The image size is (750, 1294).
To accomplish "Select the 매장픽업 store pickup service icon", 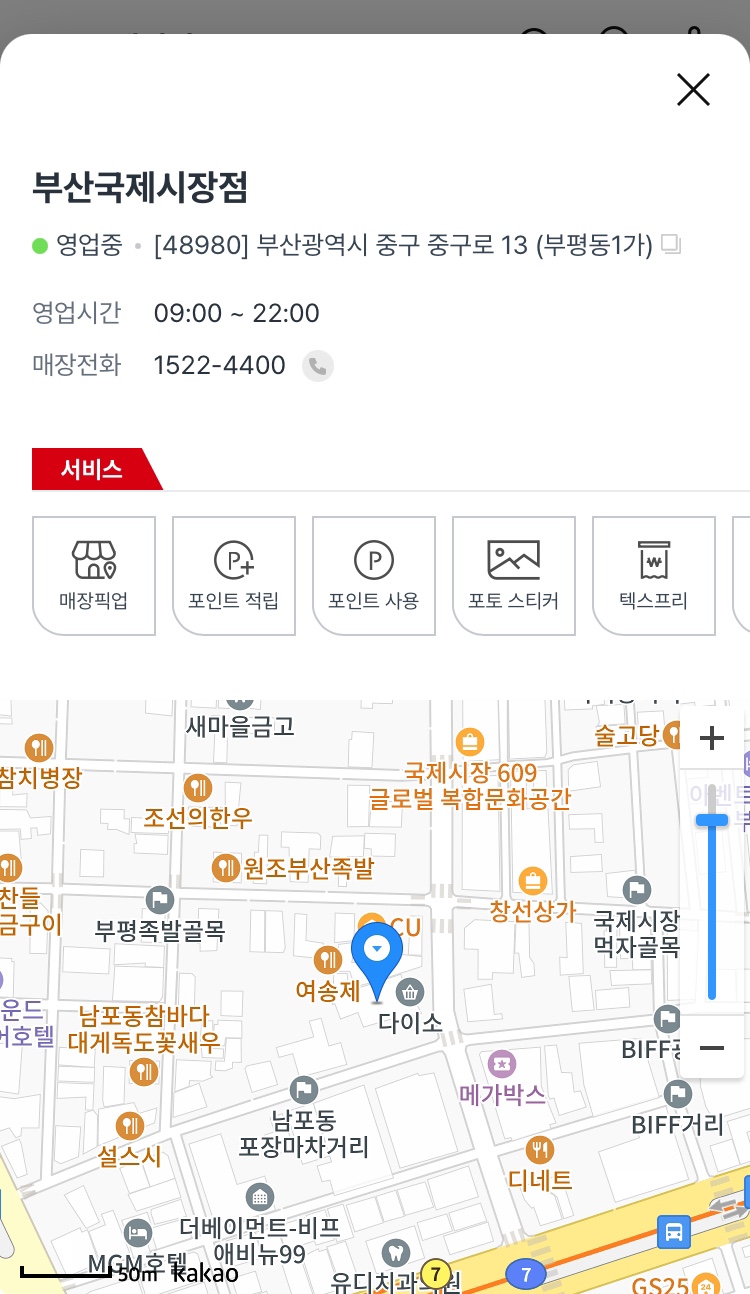I will [94, 576].
